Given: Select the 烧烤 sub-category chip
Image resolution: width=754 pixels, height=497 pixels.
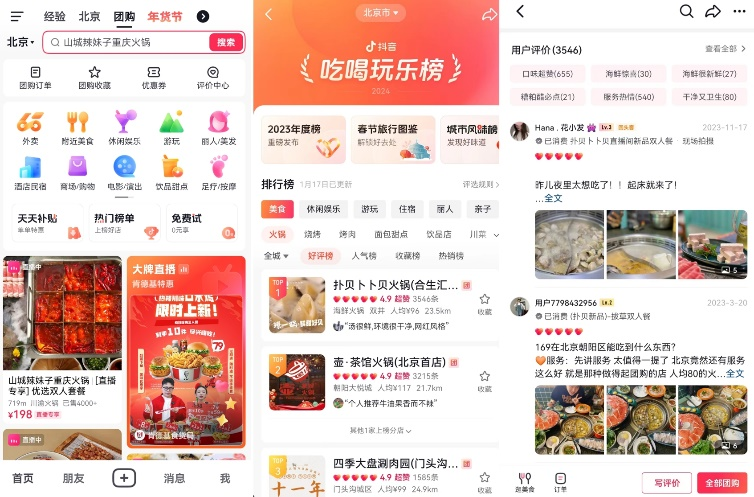Looking at the screenshot, I should (x=312, y=234).
